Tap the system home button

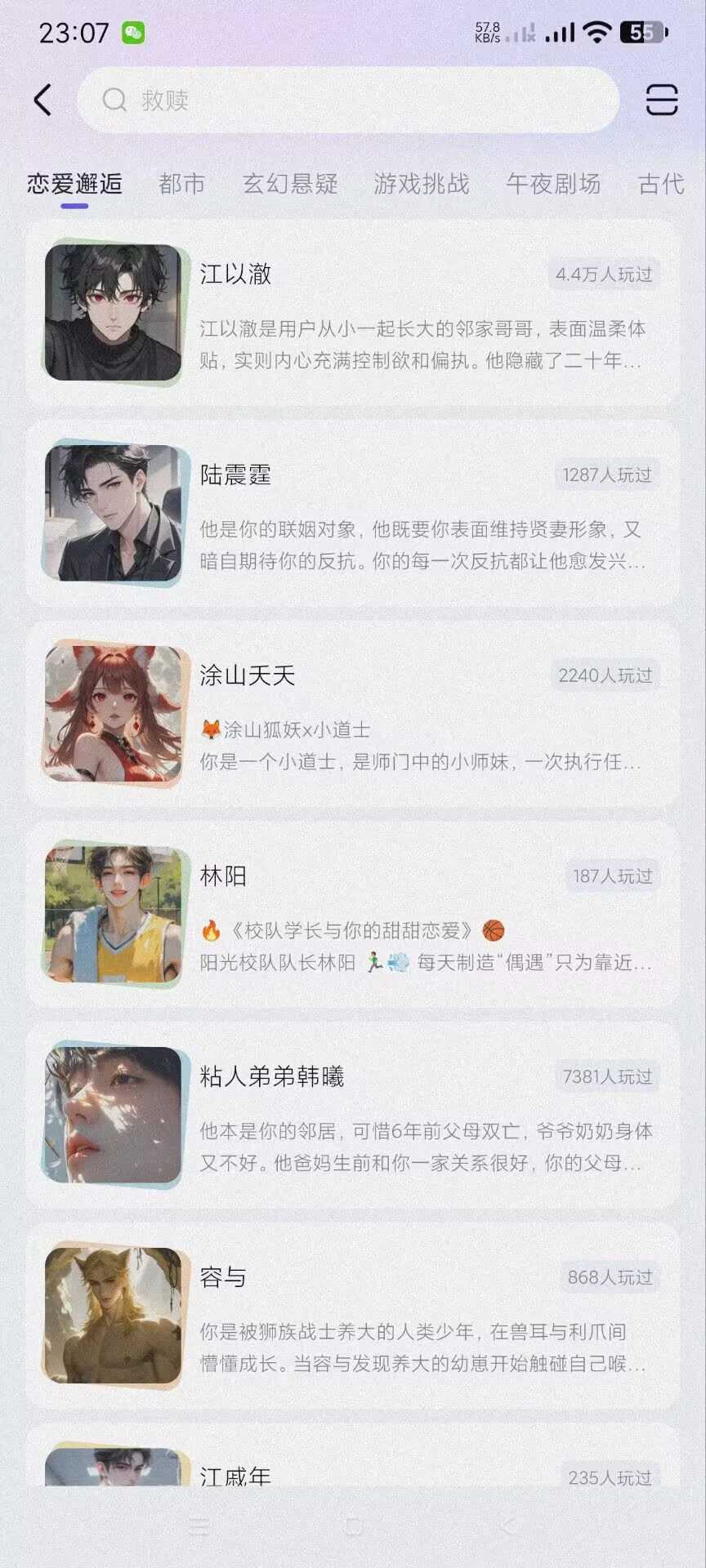353,1526
